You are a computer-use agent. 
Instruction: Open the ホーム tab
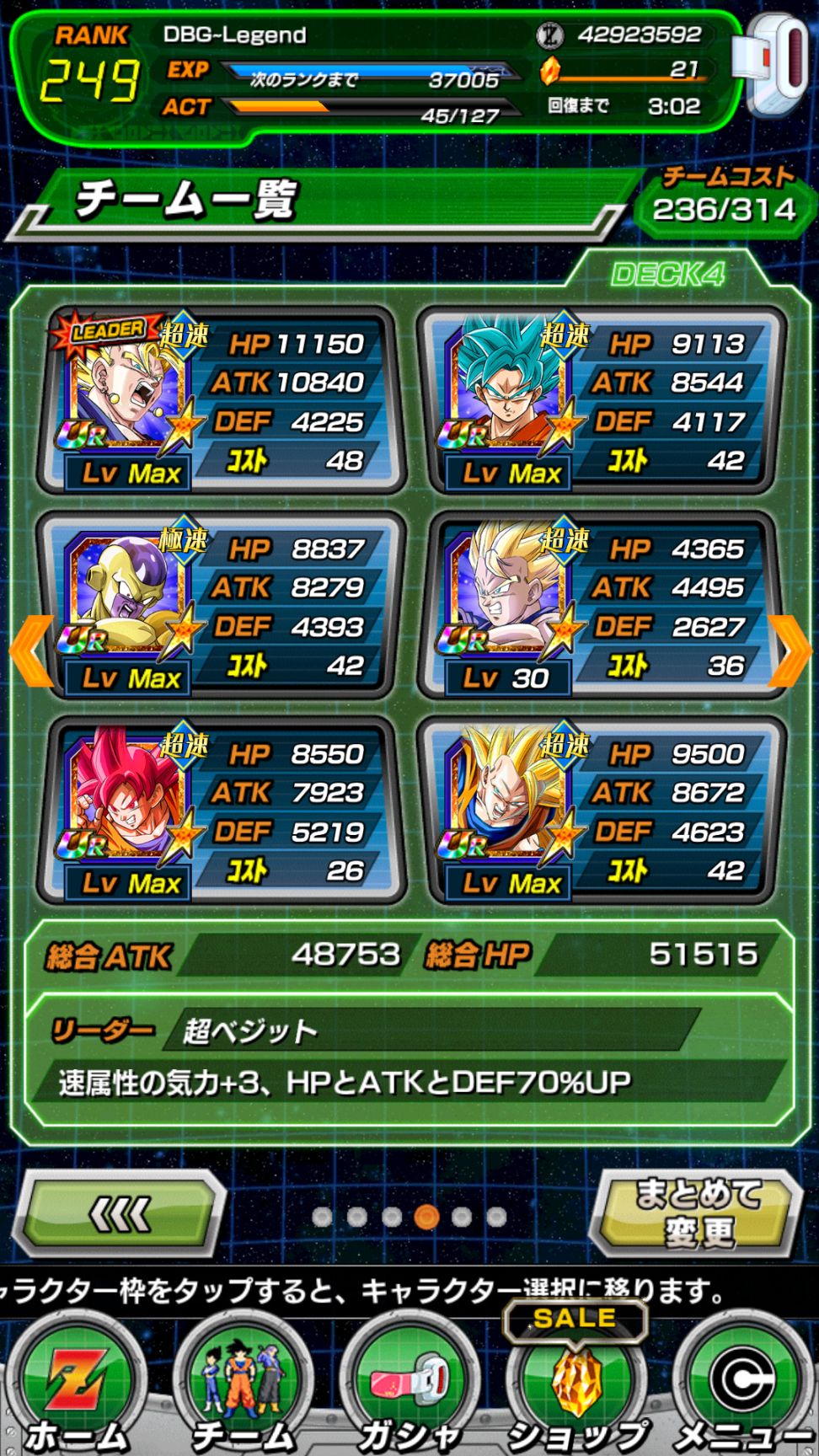point(78,1390)
